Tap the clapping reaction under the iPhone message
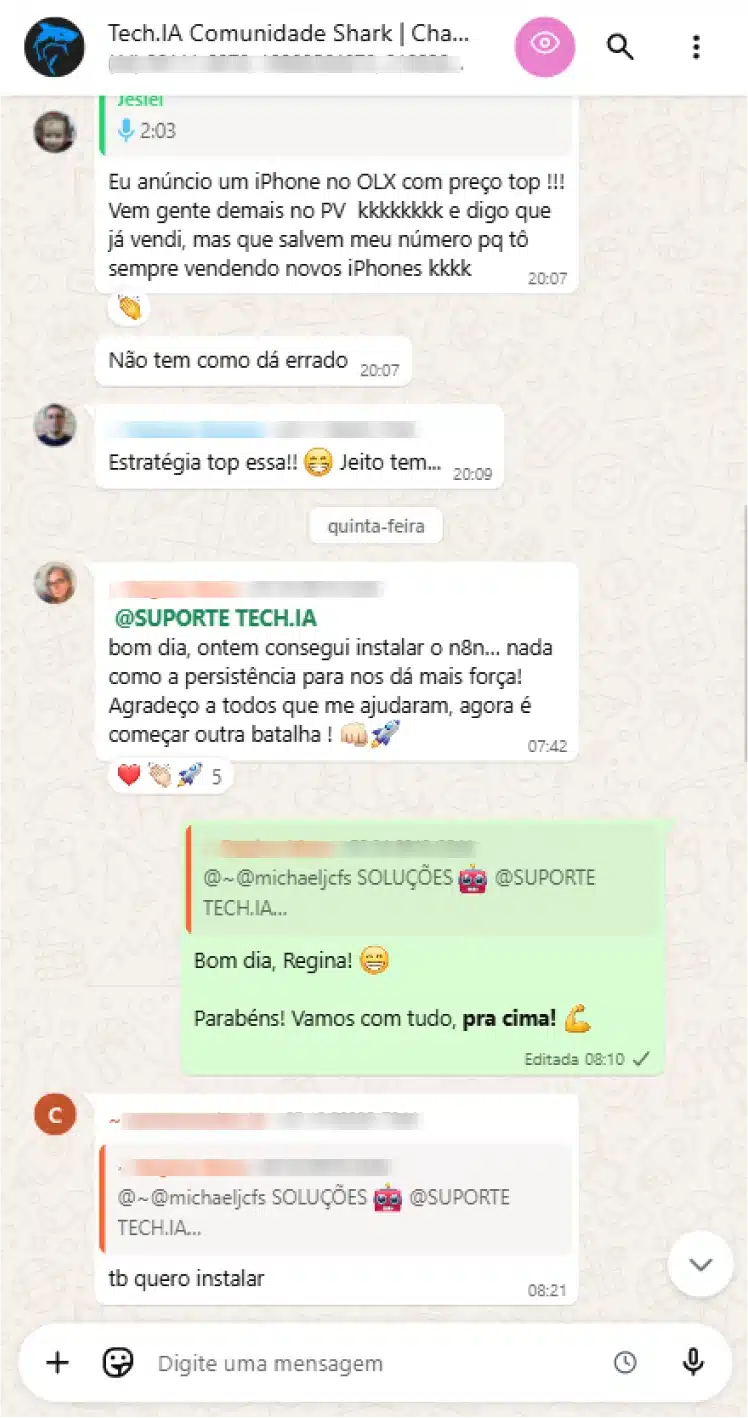This screenshot has width=748, height=1418. [x=129, y=309]
